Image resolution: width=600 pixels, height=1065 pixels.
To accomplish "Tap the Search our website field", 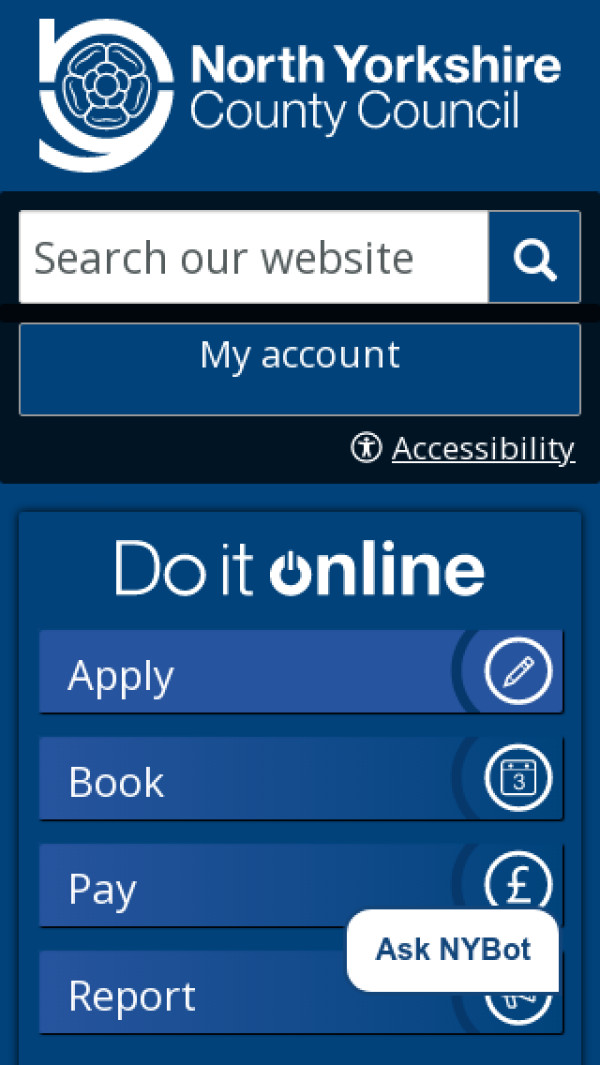I will tap(253, 258).
